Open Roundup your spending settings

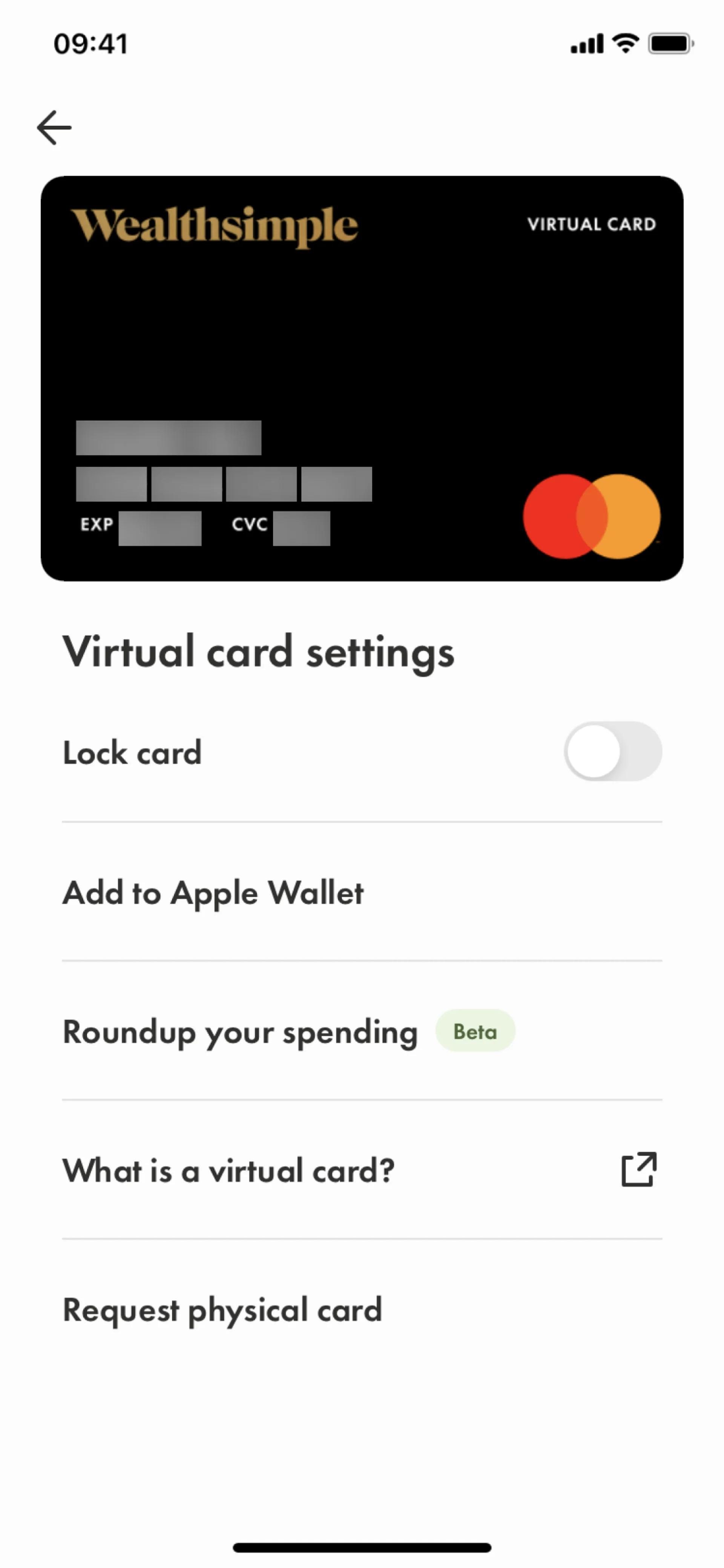[x=240, y=1032]
